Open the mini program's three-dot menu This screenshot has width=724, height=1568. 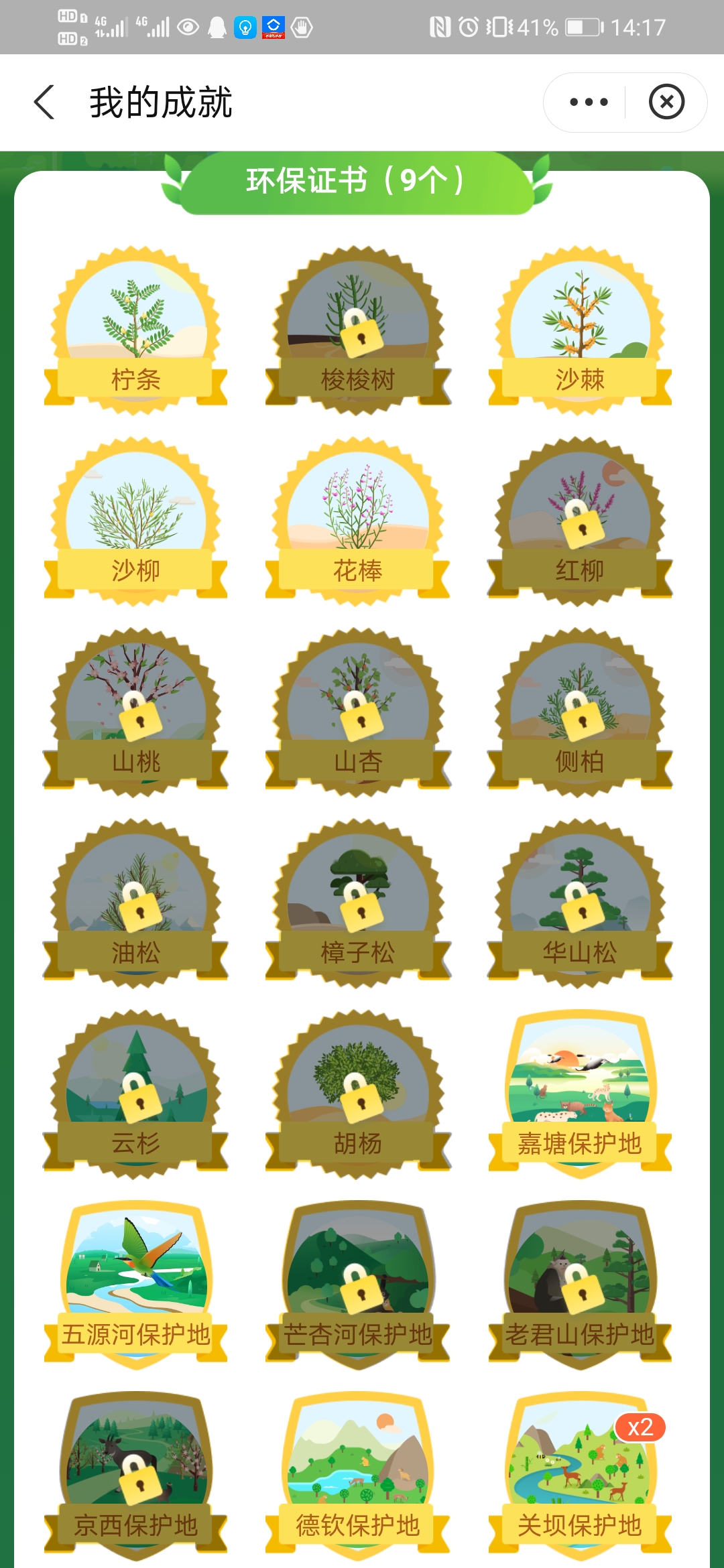click(589, 103)
